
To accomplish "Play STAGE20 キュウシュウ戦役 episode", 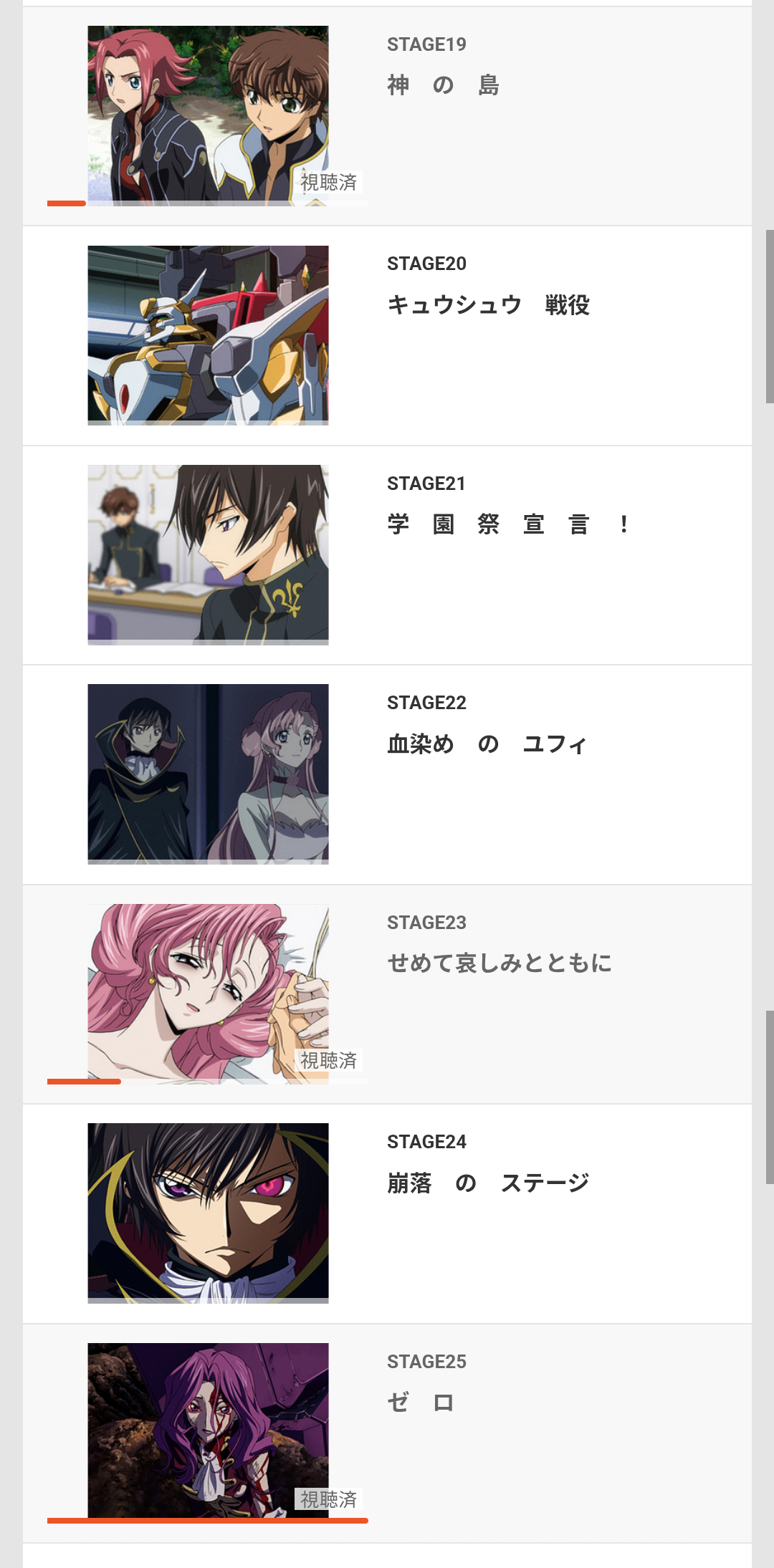I will (208, 335).
